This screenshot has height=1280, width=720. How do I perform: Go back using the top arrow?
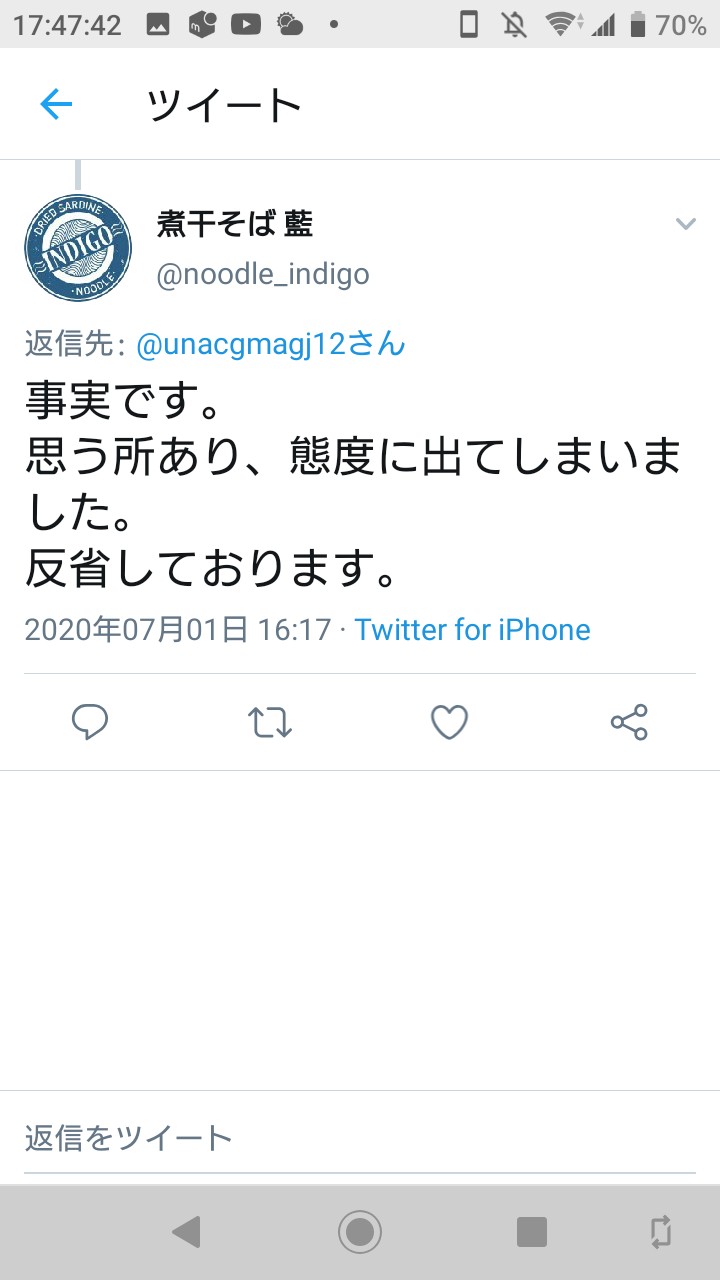pos(56,104)
